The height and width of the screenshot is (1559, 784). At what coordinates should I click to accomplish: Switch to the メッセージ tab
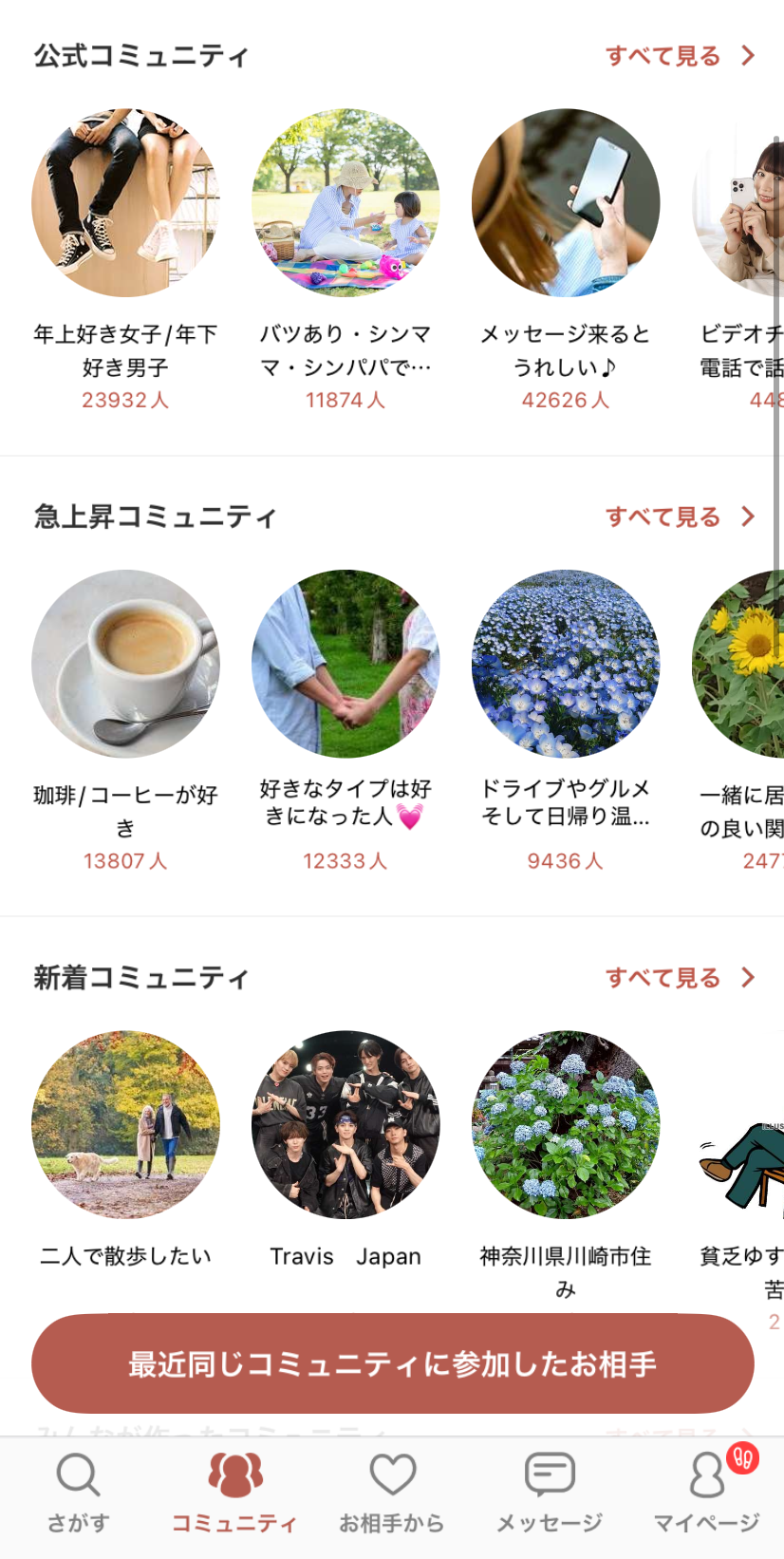[x=549, y=1491]
